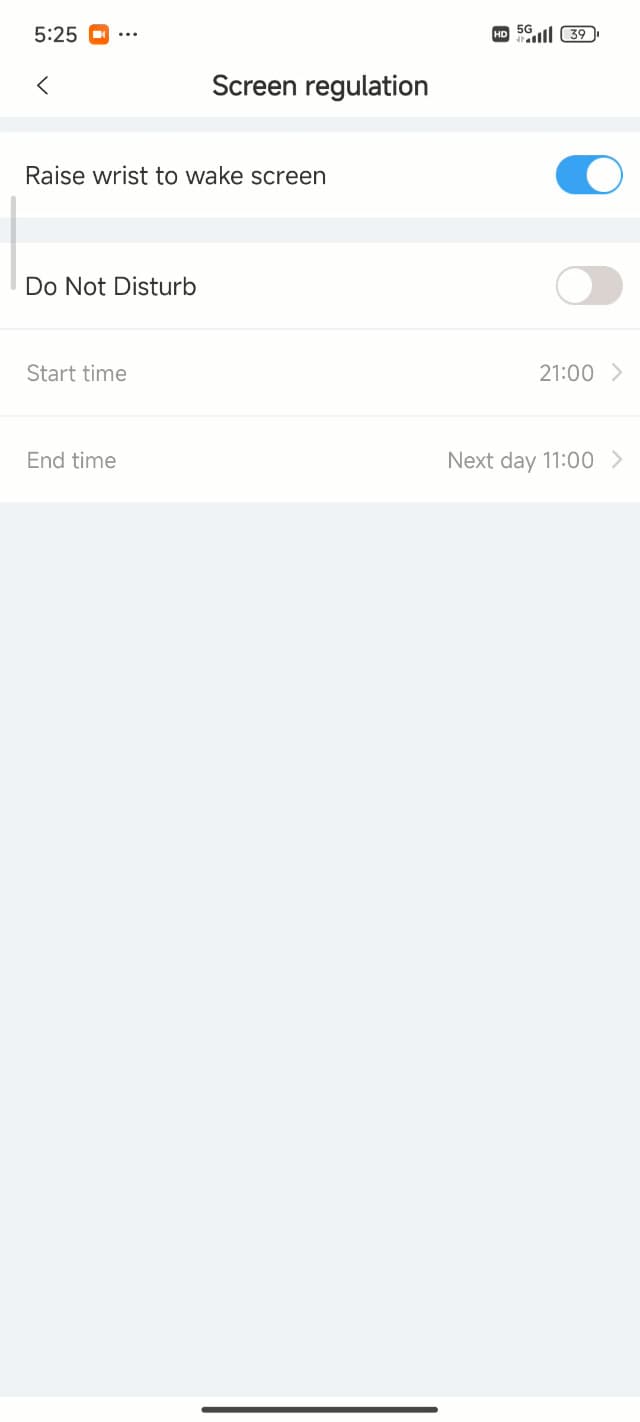Open the End time setting
This screenshot has height=1422, width=640.
320,460
